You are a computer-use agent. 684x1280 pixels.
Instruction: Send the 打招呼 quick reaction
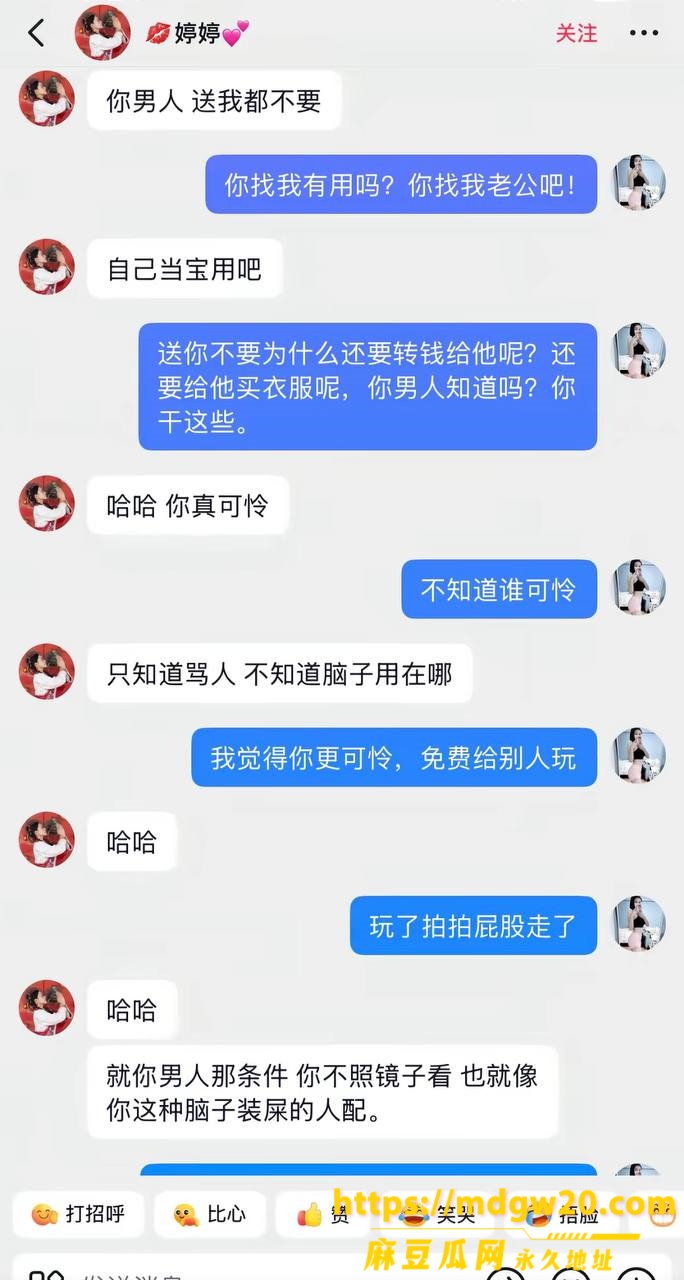point(79,1215)
